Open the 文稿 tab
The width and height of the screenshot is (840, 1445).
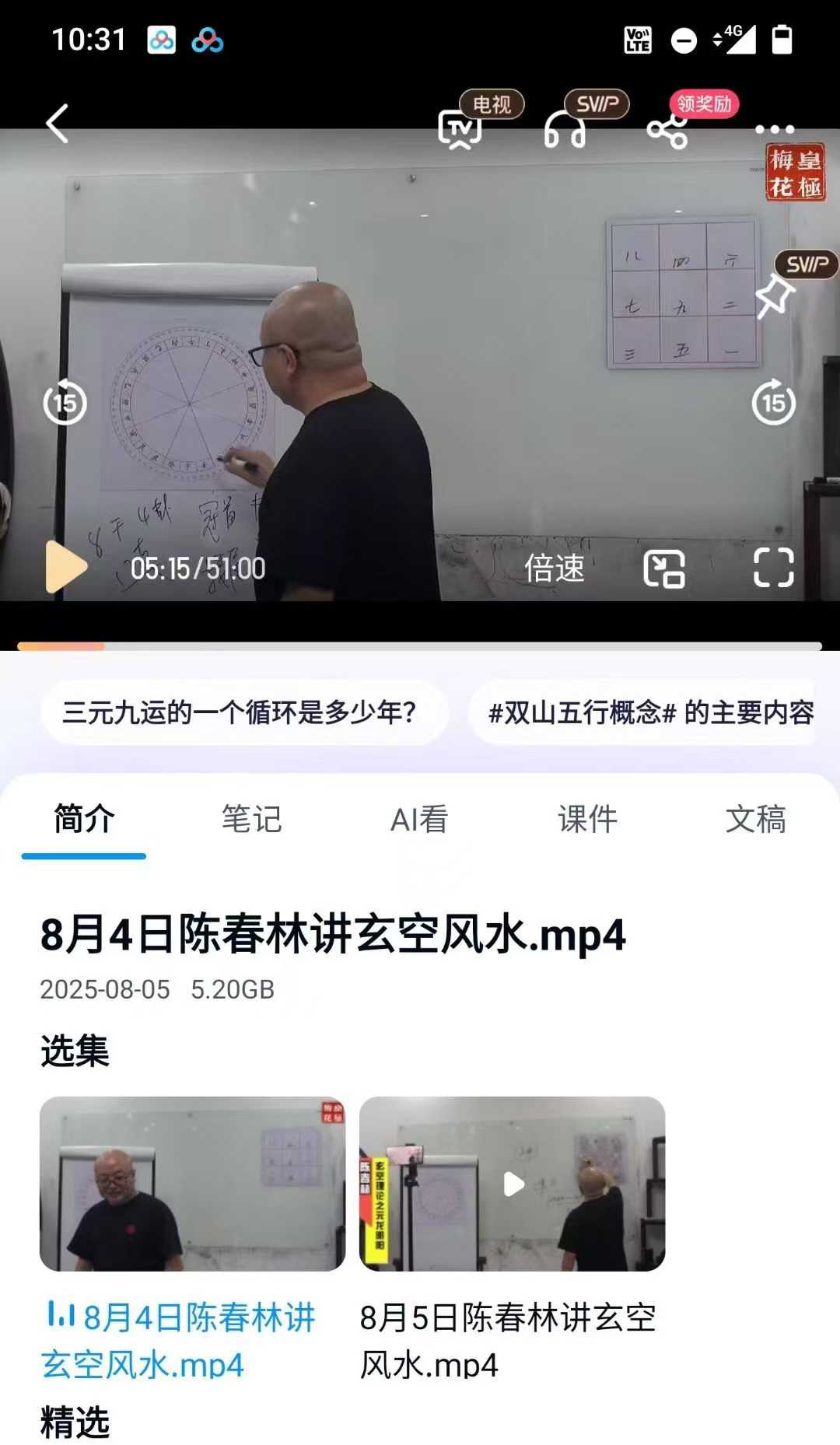[x=755, y=820]
